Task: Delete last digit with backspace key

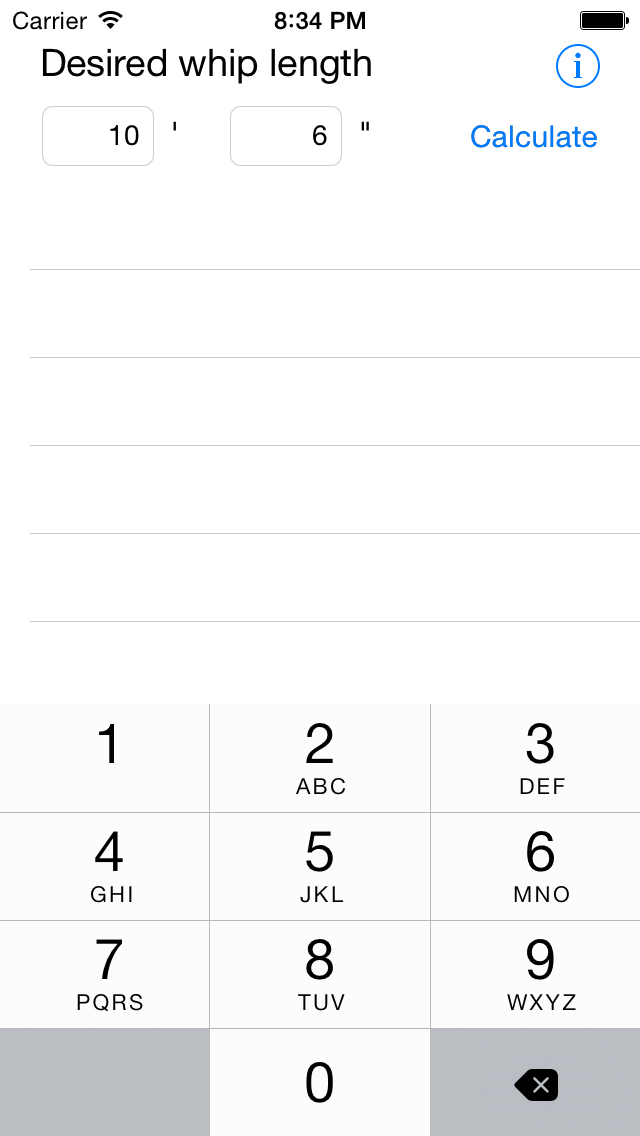Action: [x=536, y=1082]
